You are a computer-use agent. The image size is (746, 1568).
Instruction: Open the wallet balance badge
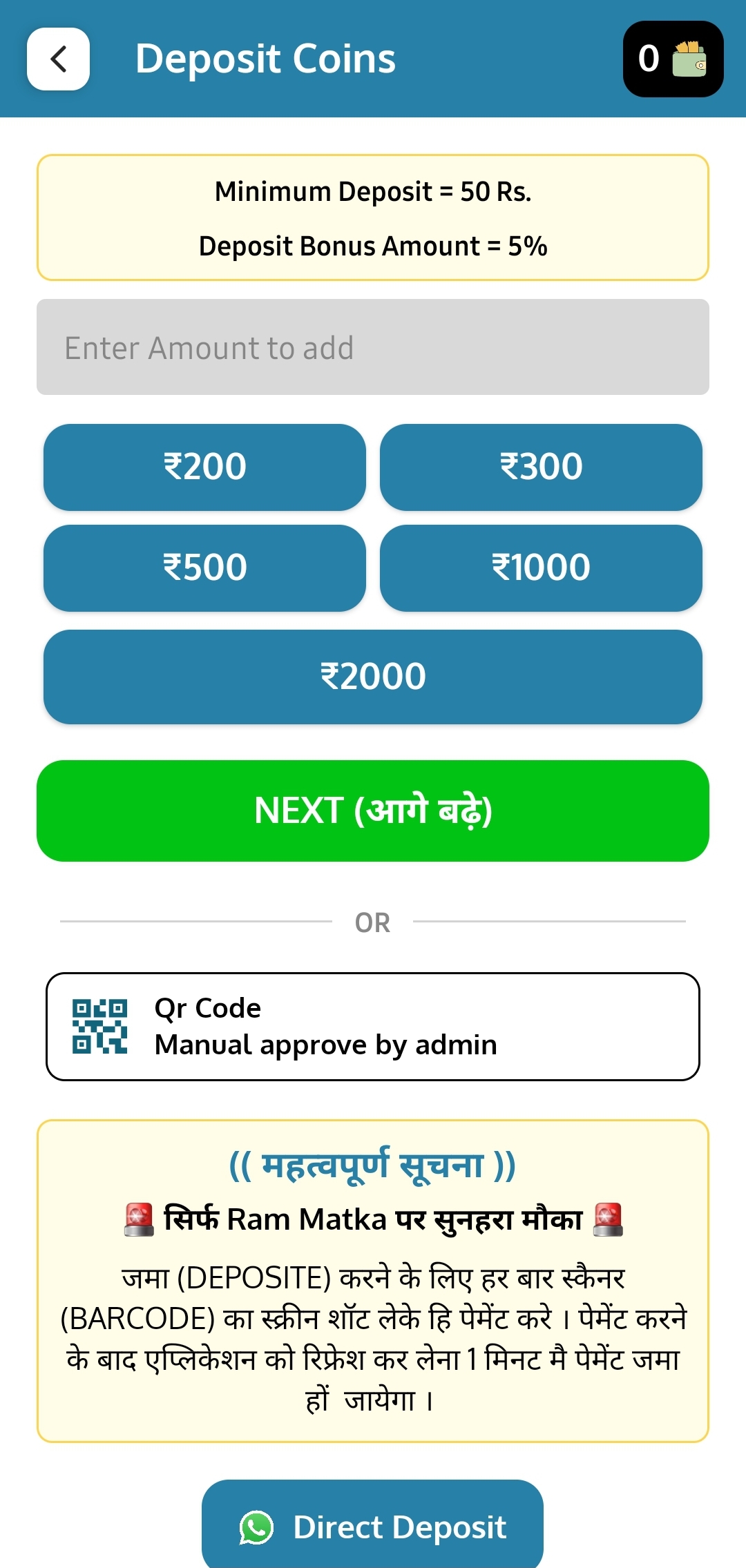click(x=673, y=59)
